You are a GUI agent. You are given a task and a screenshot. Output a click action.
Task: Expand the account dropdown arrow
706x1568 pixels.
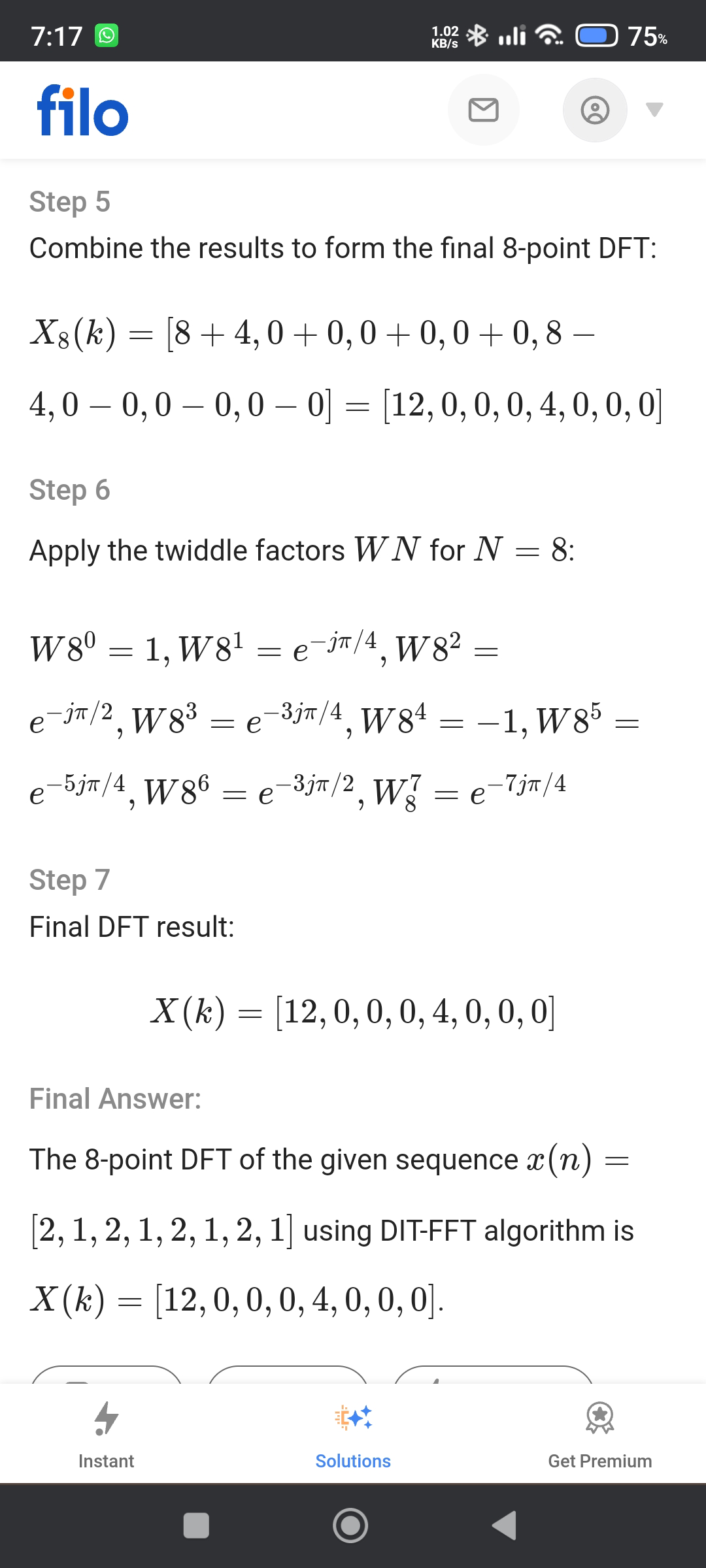click(x=654, y=110)
